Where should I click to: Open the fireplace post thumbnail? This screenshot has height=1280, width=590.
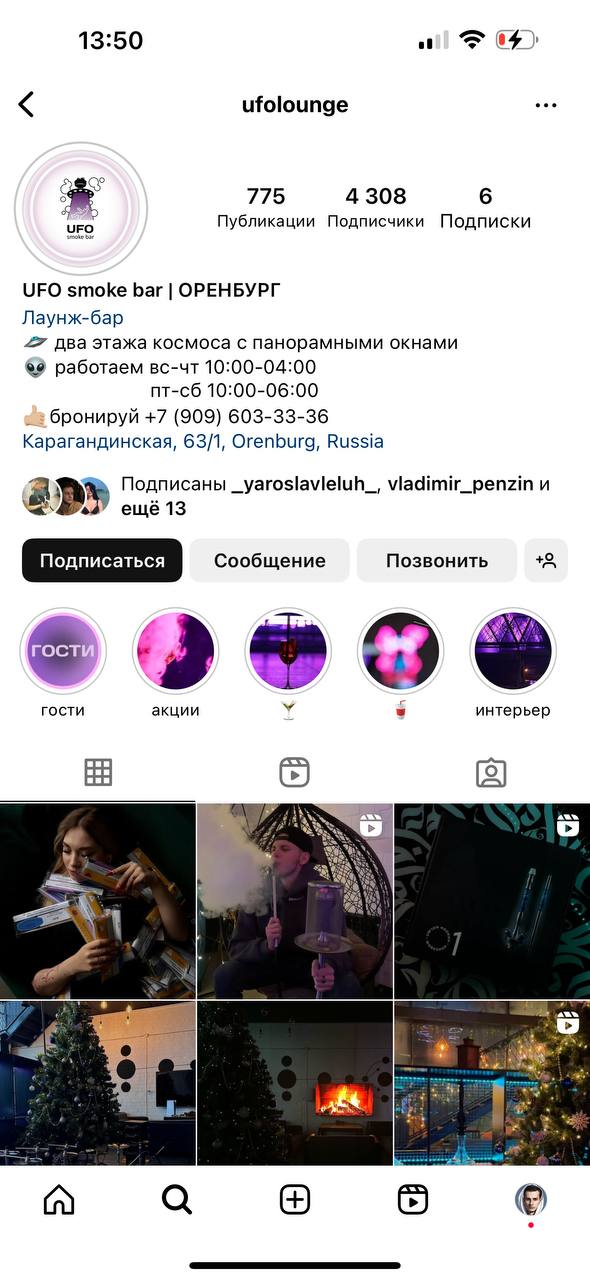(x=295, y=1083)
